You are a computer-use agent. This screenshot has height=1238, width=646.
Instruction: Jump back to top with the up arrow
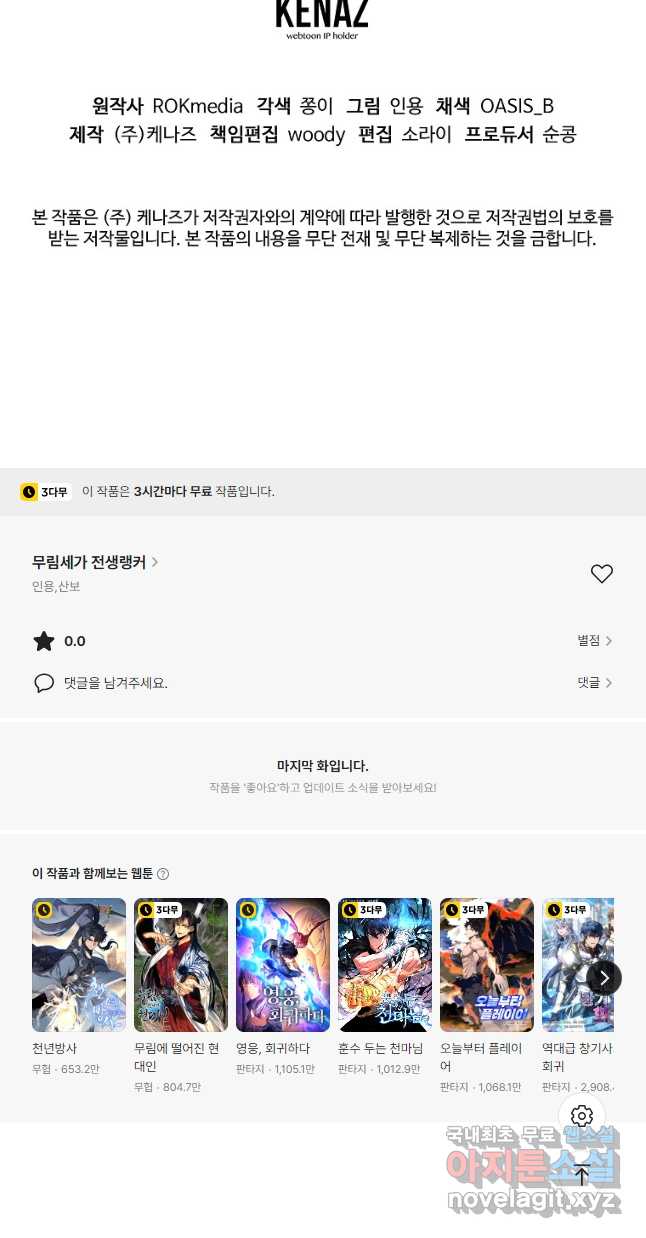click(582, 1175)
